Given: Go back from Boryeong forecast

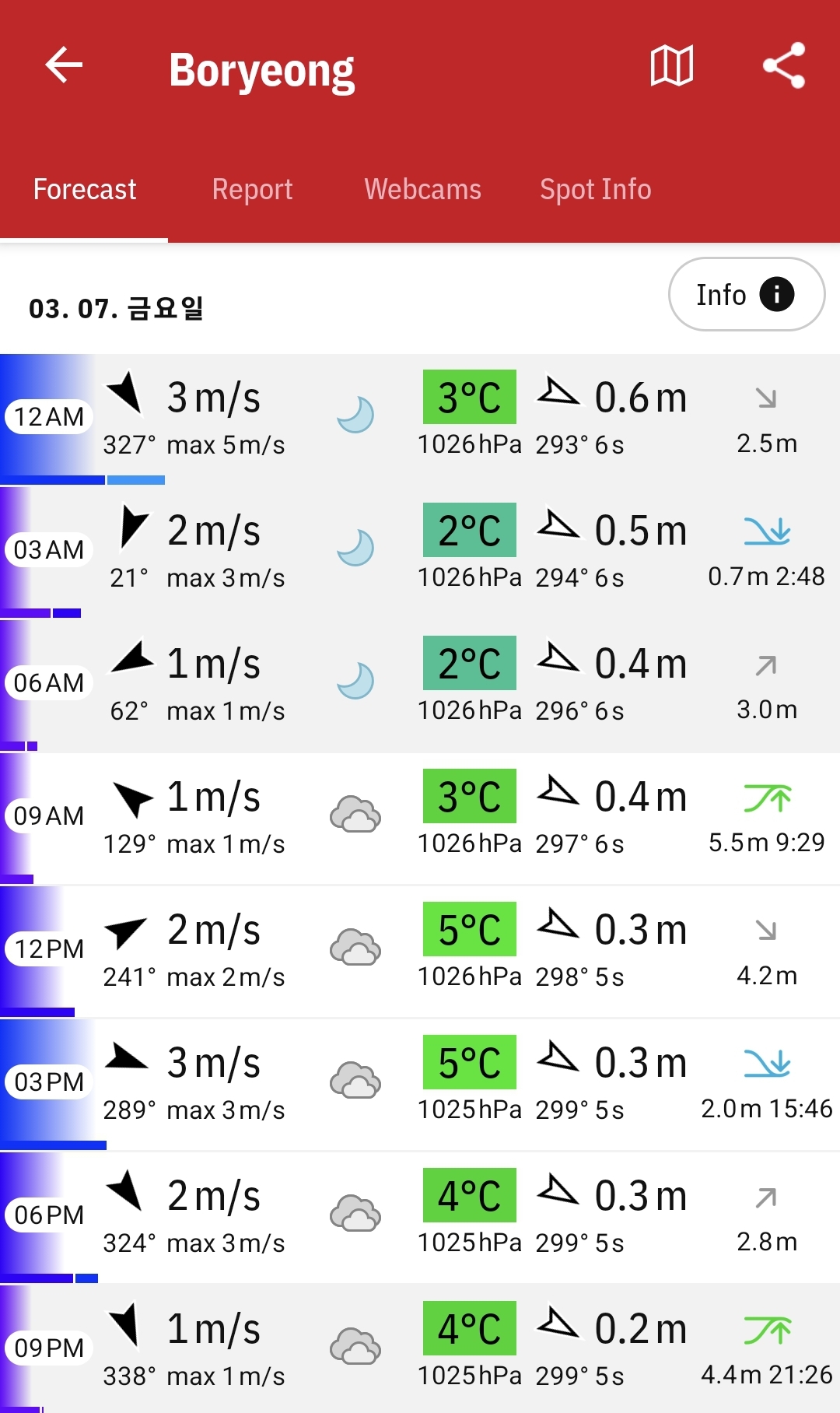Looking at the screenshot, I should click(x=64, y=65).
